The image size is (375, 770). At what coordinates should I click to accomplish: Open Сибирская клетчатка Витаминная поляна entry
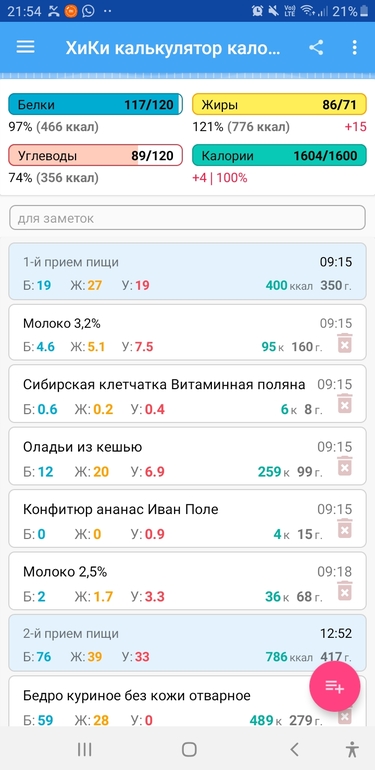pyautogui.click(x=187, y=394)
